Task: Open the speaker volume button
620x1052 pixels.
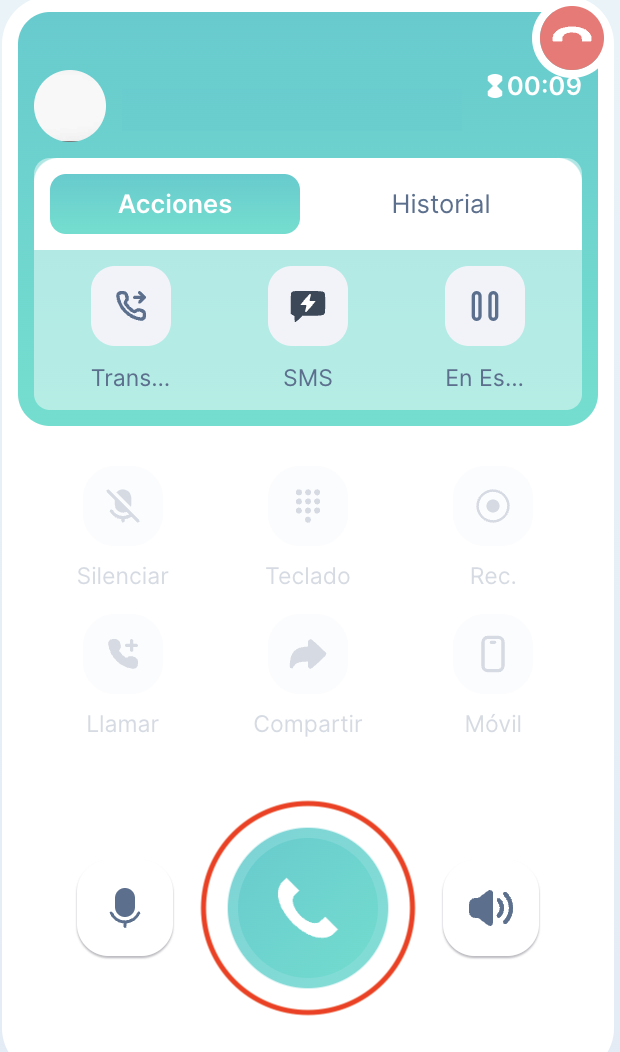Action: (491, 908)
